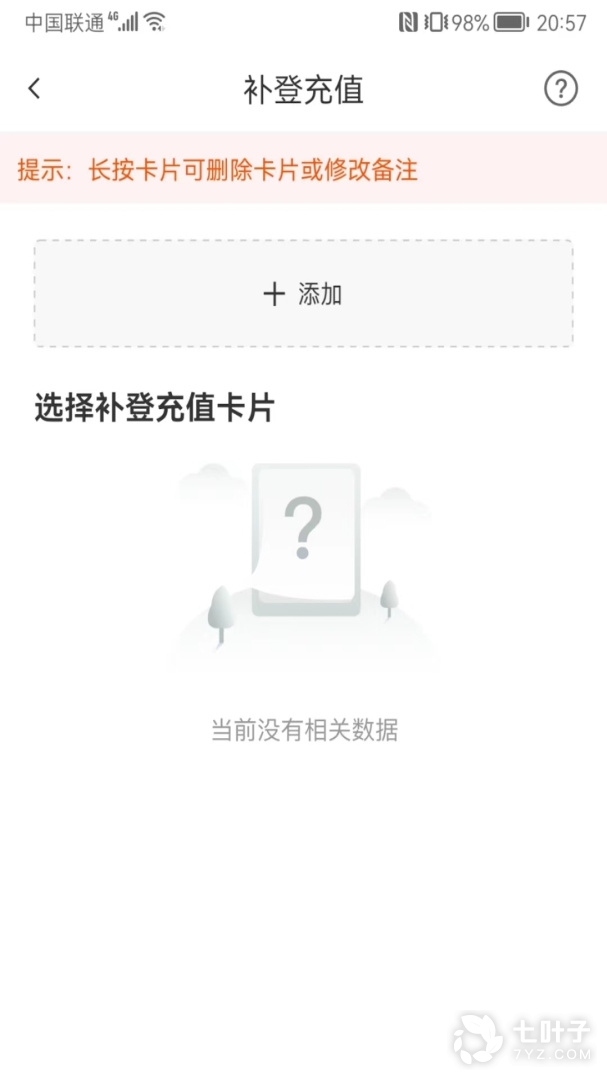Open the help question mark icon
The image size is (607, 1080).
[561, 89]
